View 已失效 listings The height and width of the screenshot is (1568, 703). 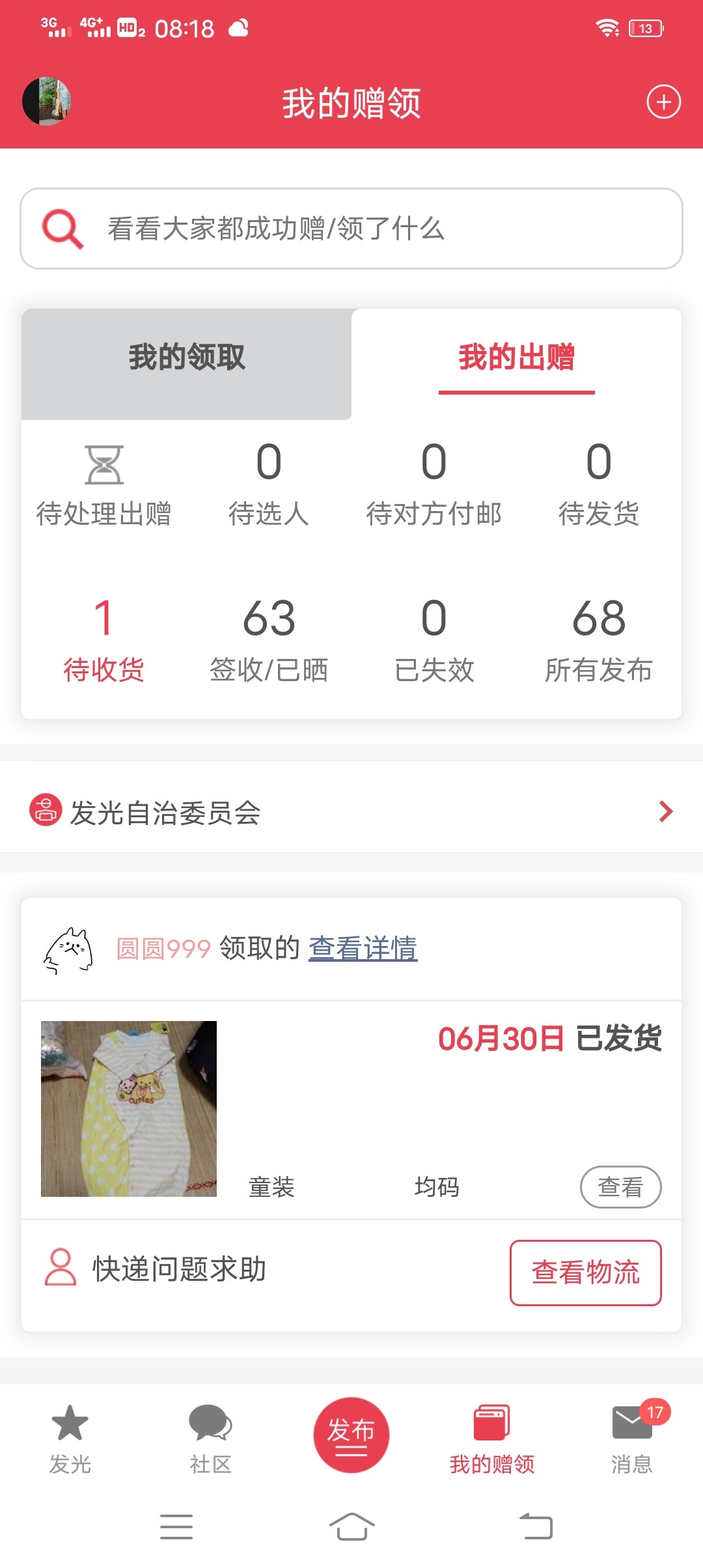434,639
